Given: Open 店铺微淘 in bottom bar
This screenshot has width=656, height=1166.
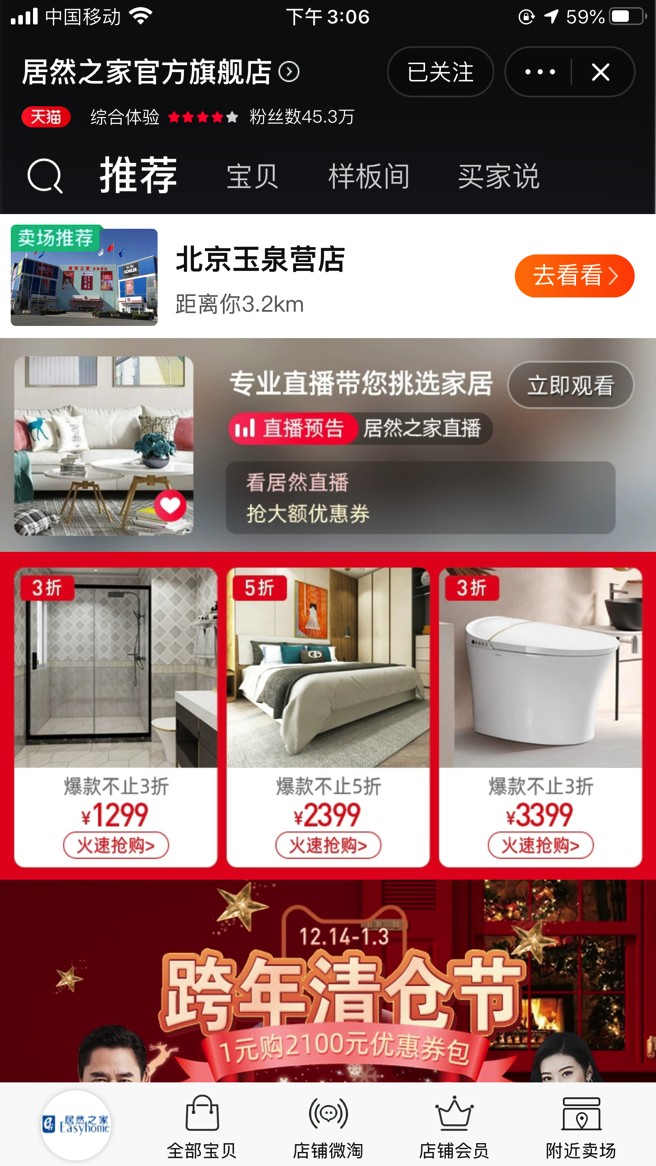Looking at the screenshot, I should (328, 1127).
